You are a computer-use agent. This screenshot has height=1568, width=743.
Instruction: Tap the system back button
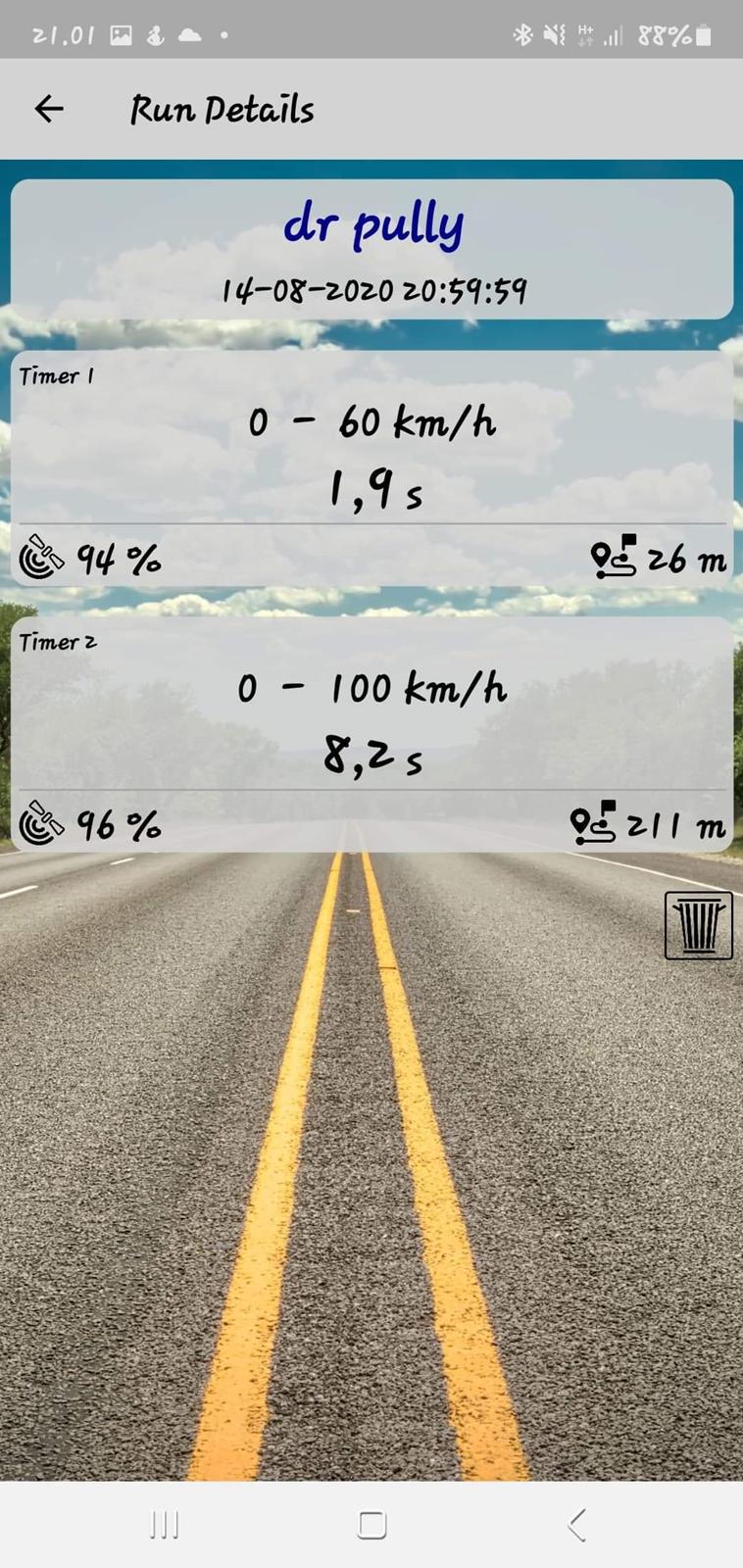point(577,1525)
